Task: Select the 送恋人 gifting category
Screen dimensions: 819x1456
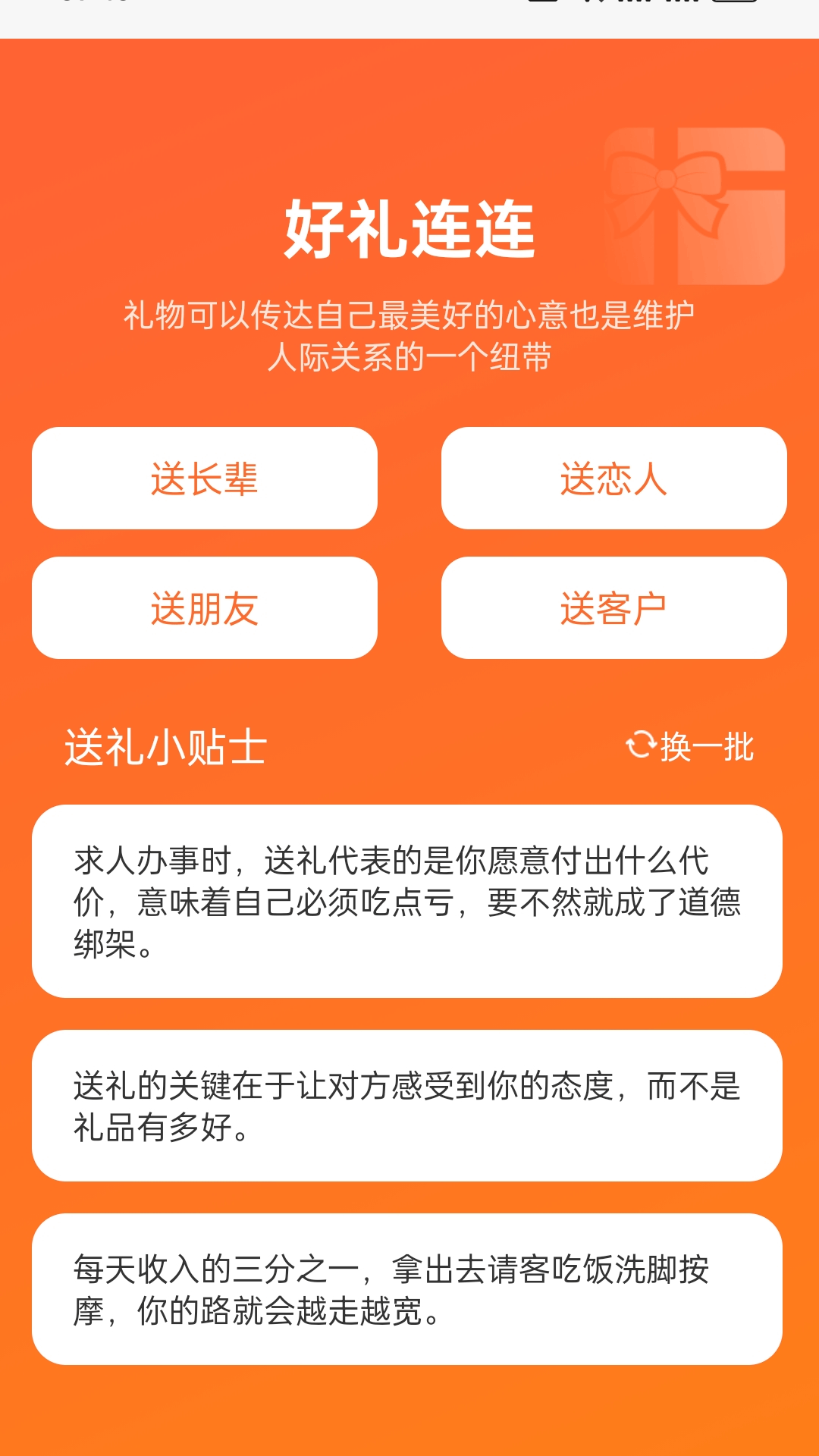Action: pyautogui.click(x=614, y=478)
